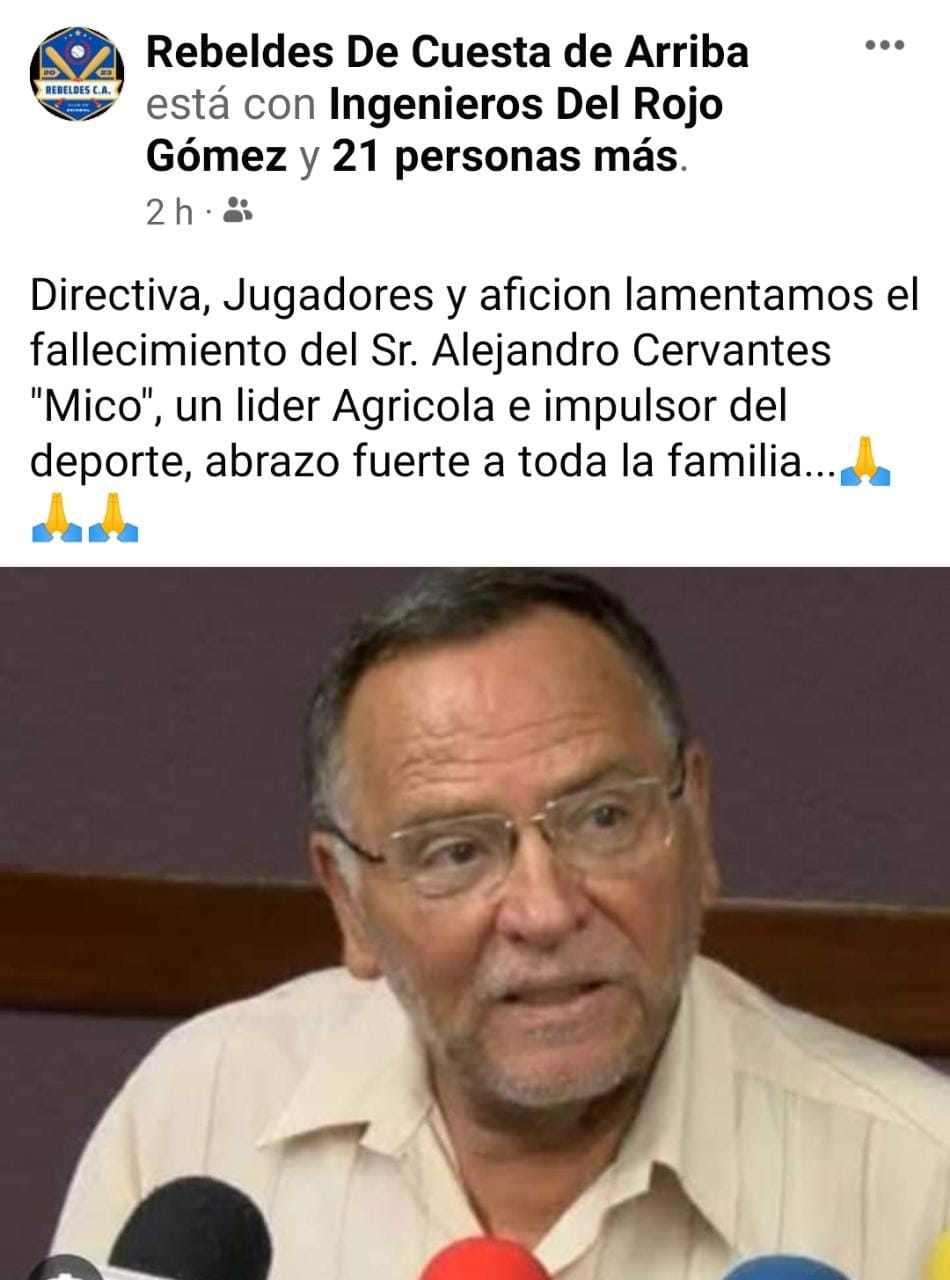
Task: Click the people silhouette icon beside the timestamp
Action: click(x=237, y=211)
